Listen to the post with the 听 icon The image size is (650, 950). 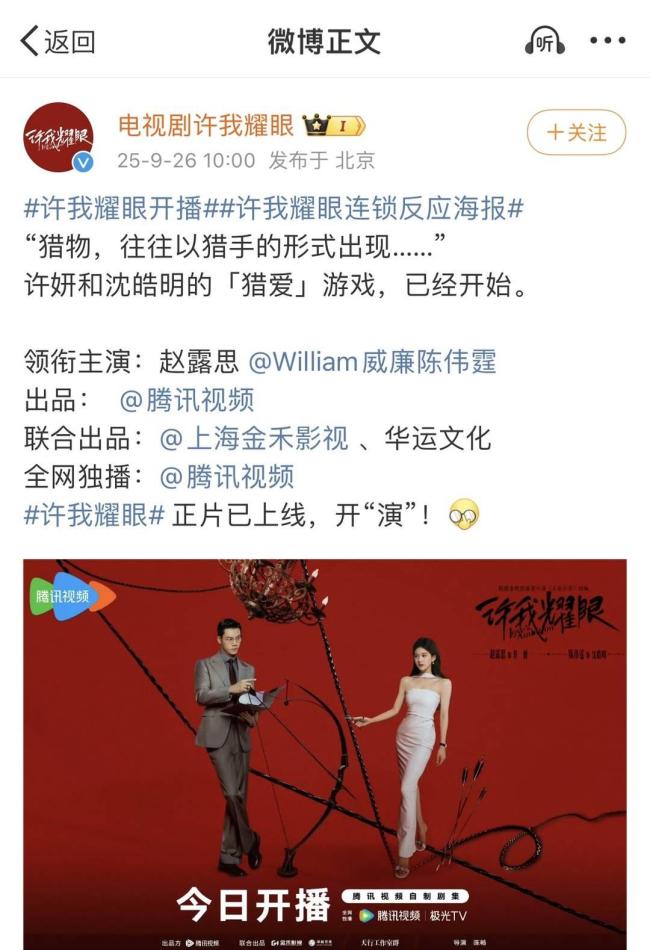tap(544, 42)
